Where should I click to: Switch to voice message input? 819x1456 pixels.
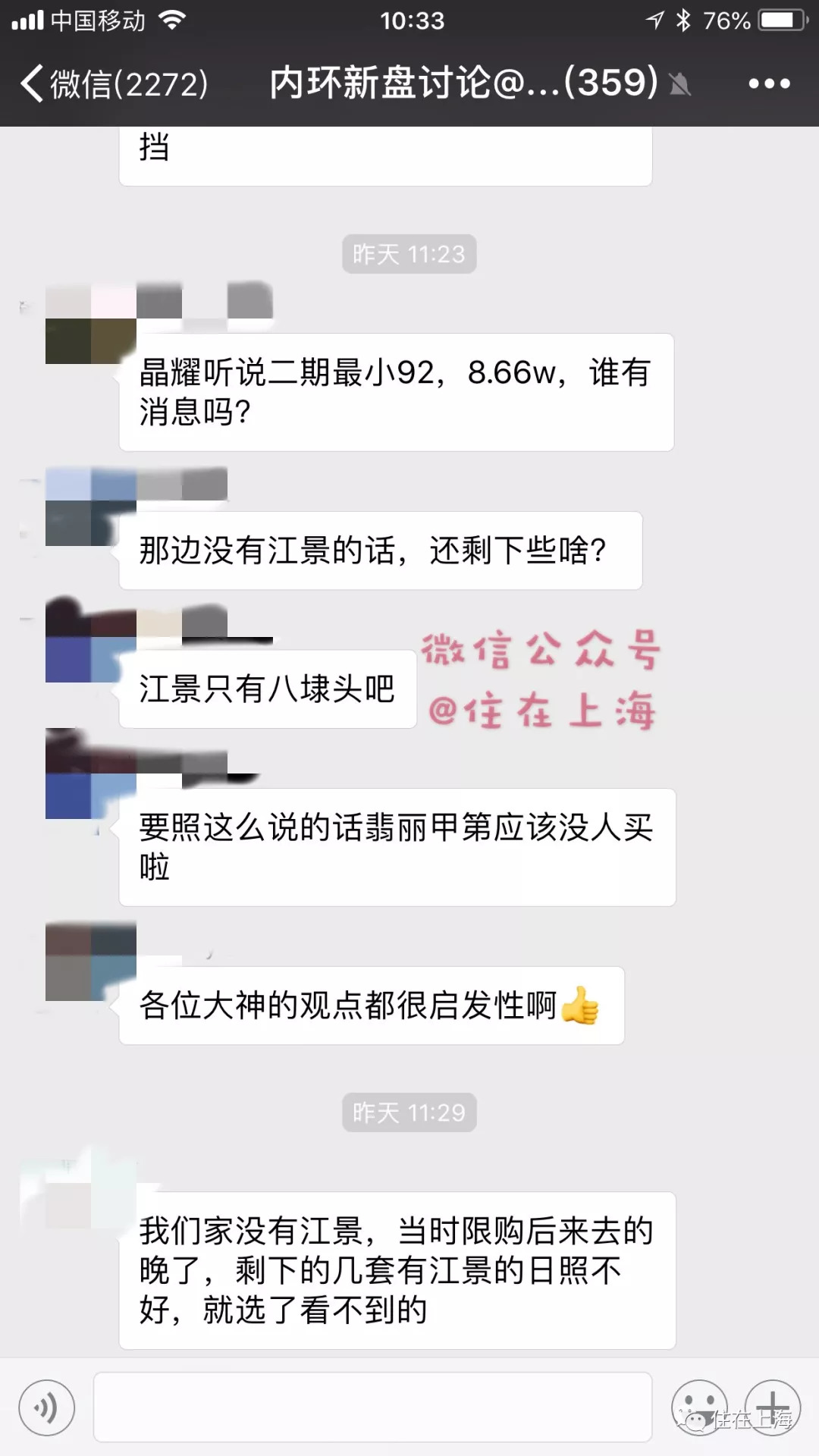coord(47,1408)
